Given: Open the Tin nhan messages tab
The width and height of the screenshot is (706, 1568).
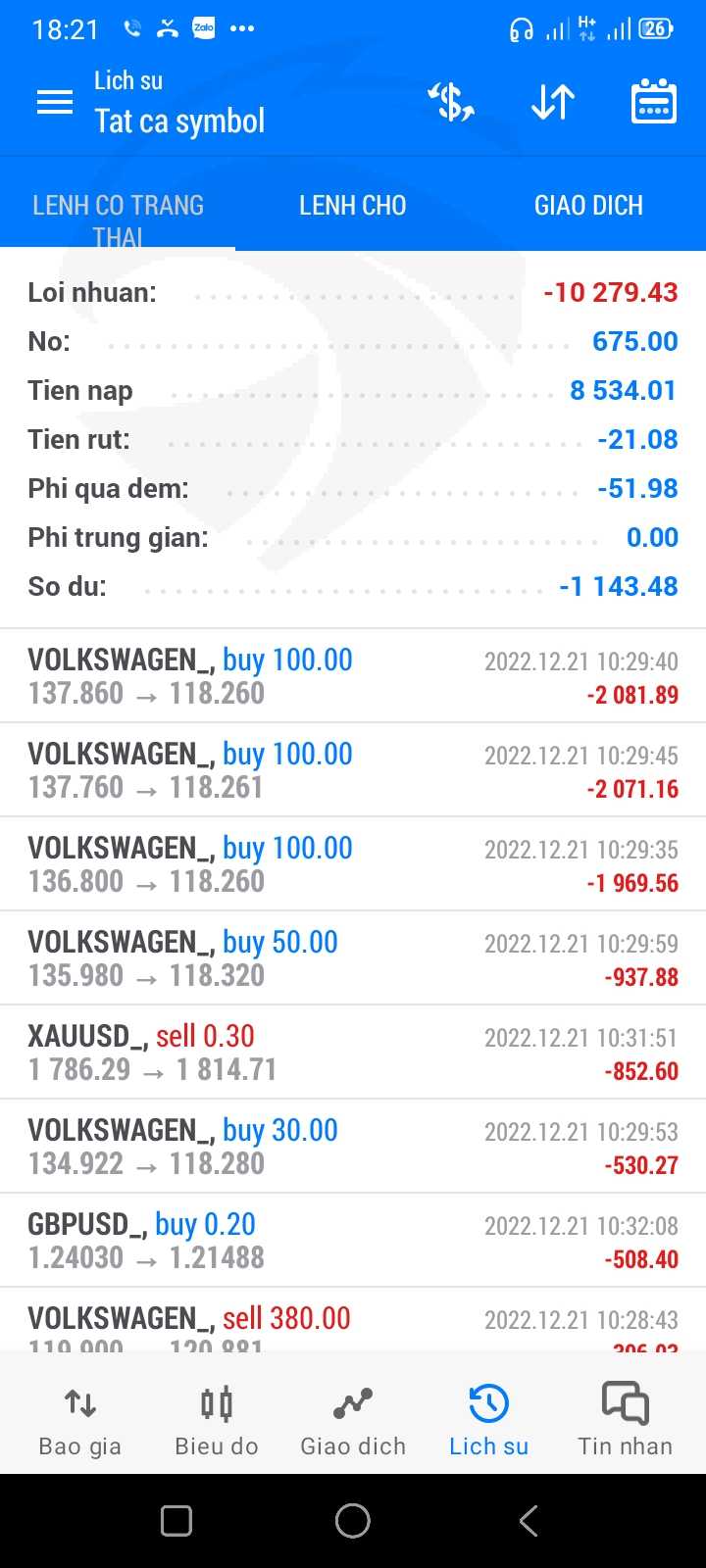Looking at the screenshot, I should [x=626, y=1419].
